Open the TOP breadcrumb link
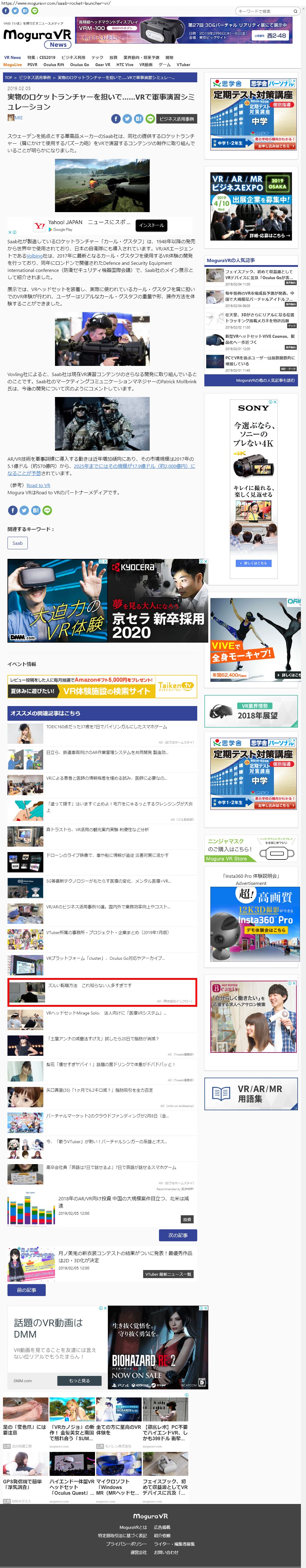Image resolution: width=306 pixels, height=1568 pixels. pyautogui.click(x=9, y=78)
